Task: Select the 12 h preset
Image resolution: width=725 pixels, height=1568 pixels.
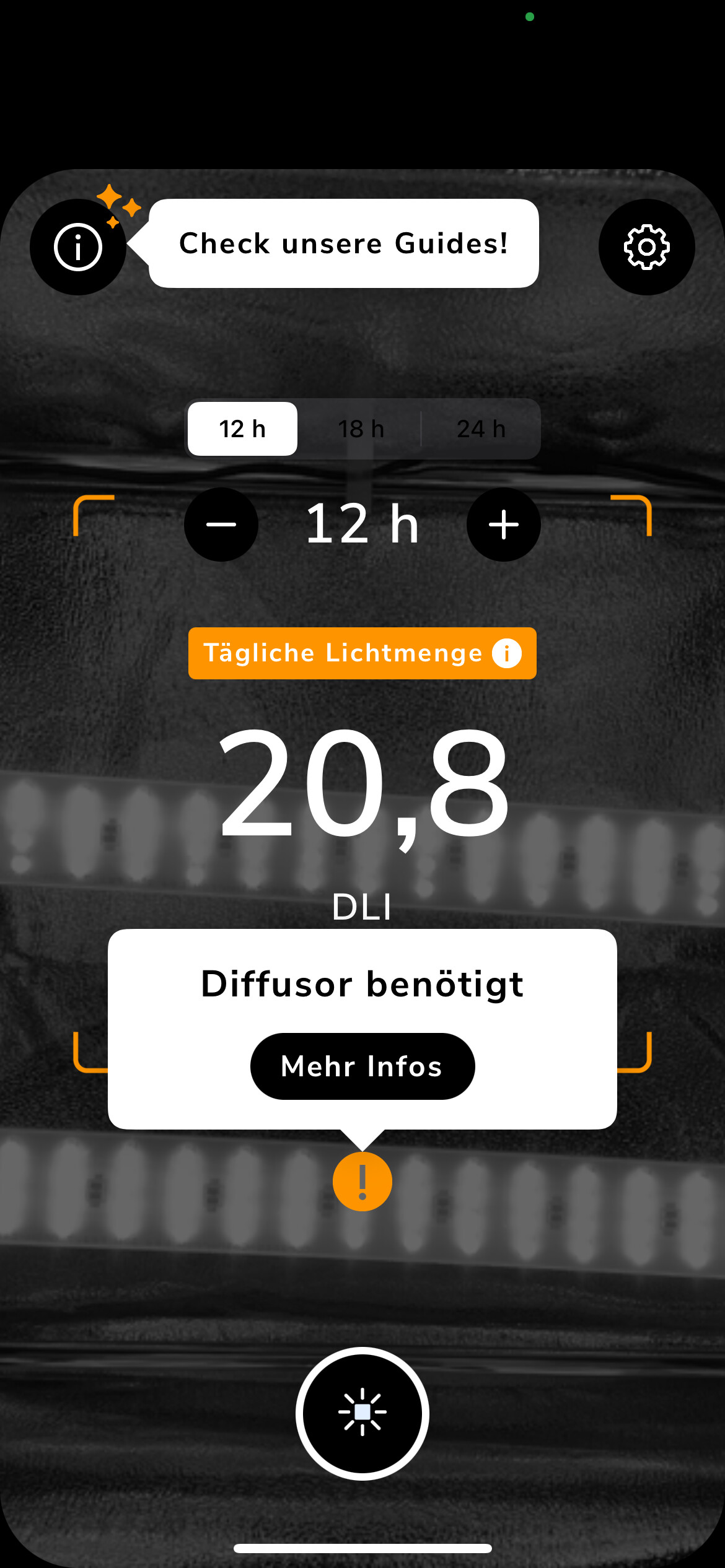Action: pyautogui.click(x=242, y=429)
